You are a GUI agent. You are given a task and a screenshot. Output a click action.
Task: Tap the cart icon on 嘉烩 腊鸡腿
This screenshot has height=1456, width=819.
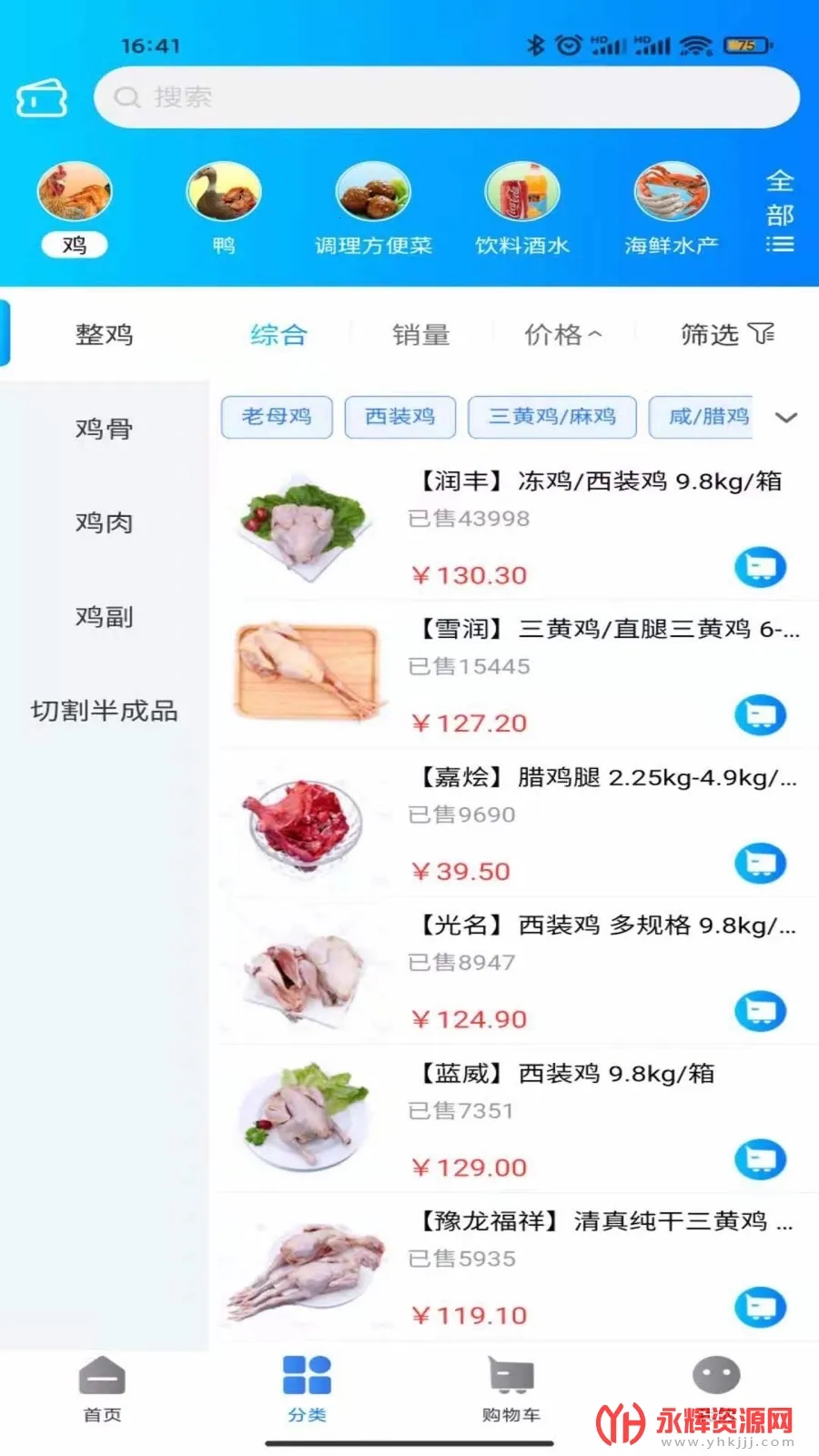(761, 863)
